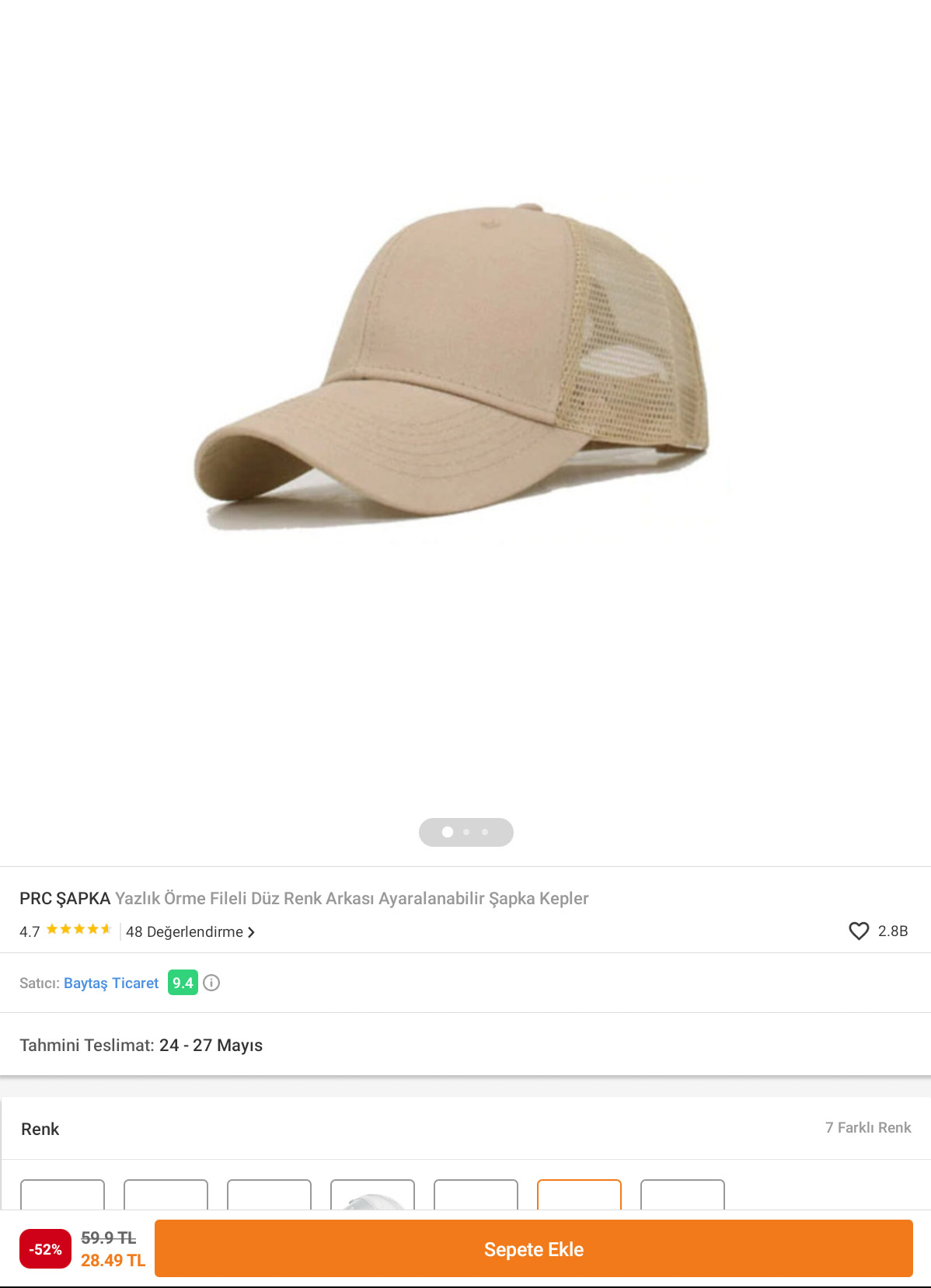Image resolution: width=931 pixels, height=1288 pixels.
Task: Show seller score info next to 9.4
Action: pyautogui.click(x=211, y=983)
